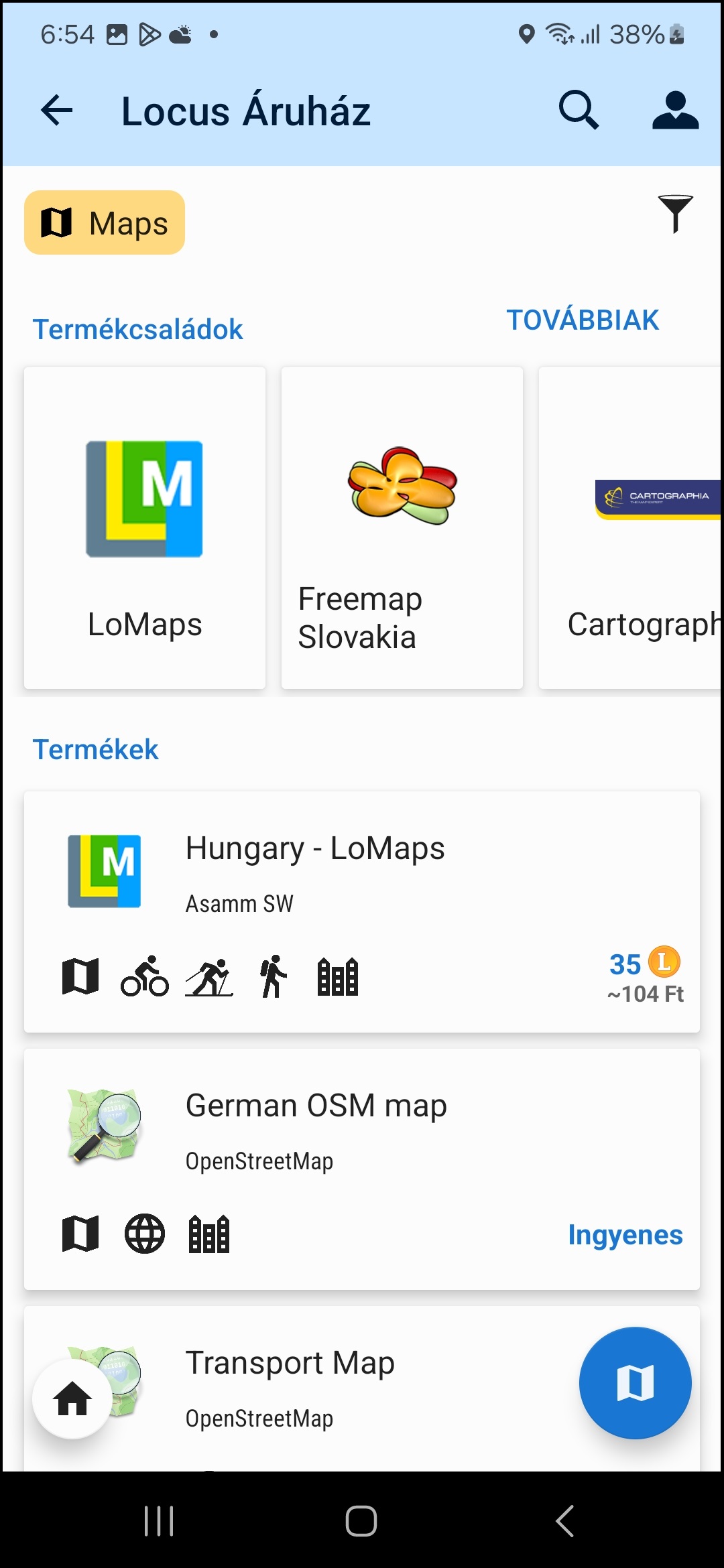Open the user account profile icon

click(x=675, y=111)
